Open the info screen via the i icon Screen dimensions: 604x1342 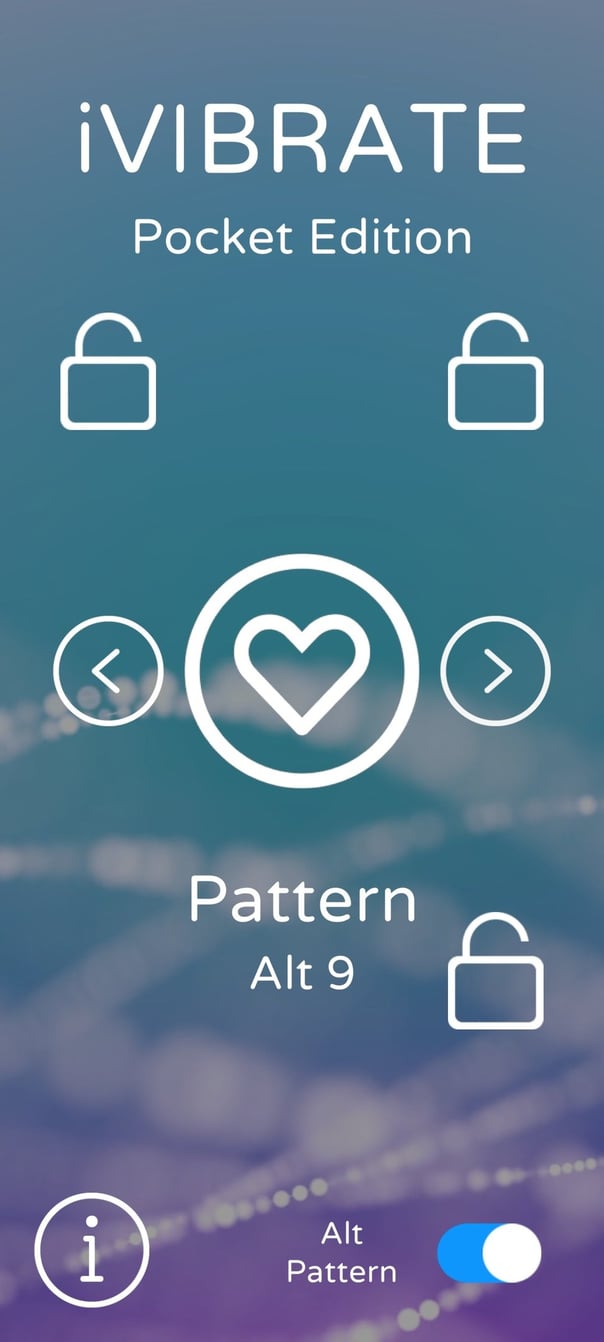[92, 1249]
